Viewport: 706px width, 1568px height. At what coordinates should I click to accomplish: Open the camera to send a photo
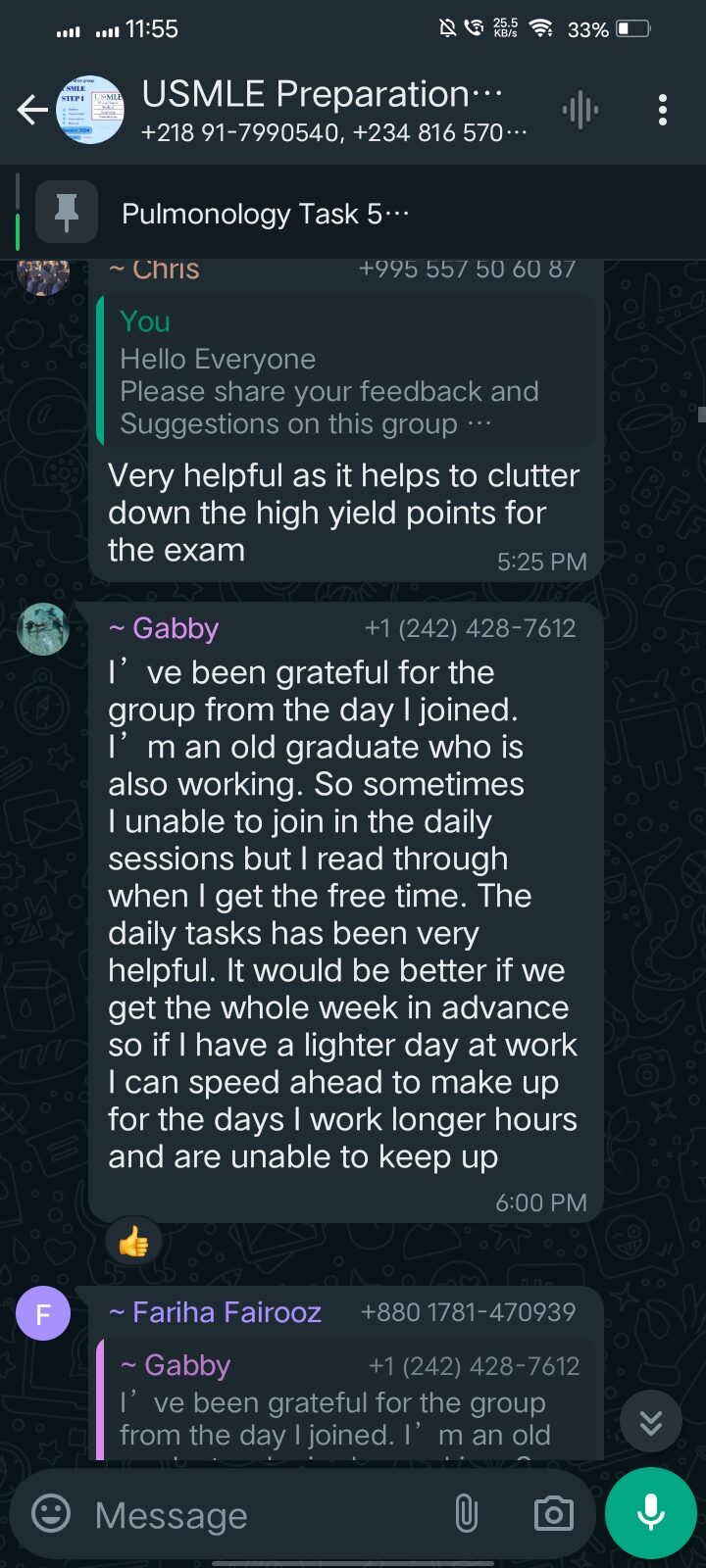click(x=554, y=1514)
